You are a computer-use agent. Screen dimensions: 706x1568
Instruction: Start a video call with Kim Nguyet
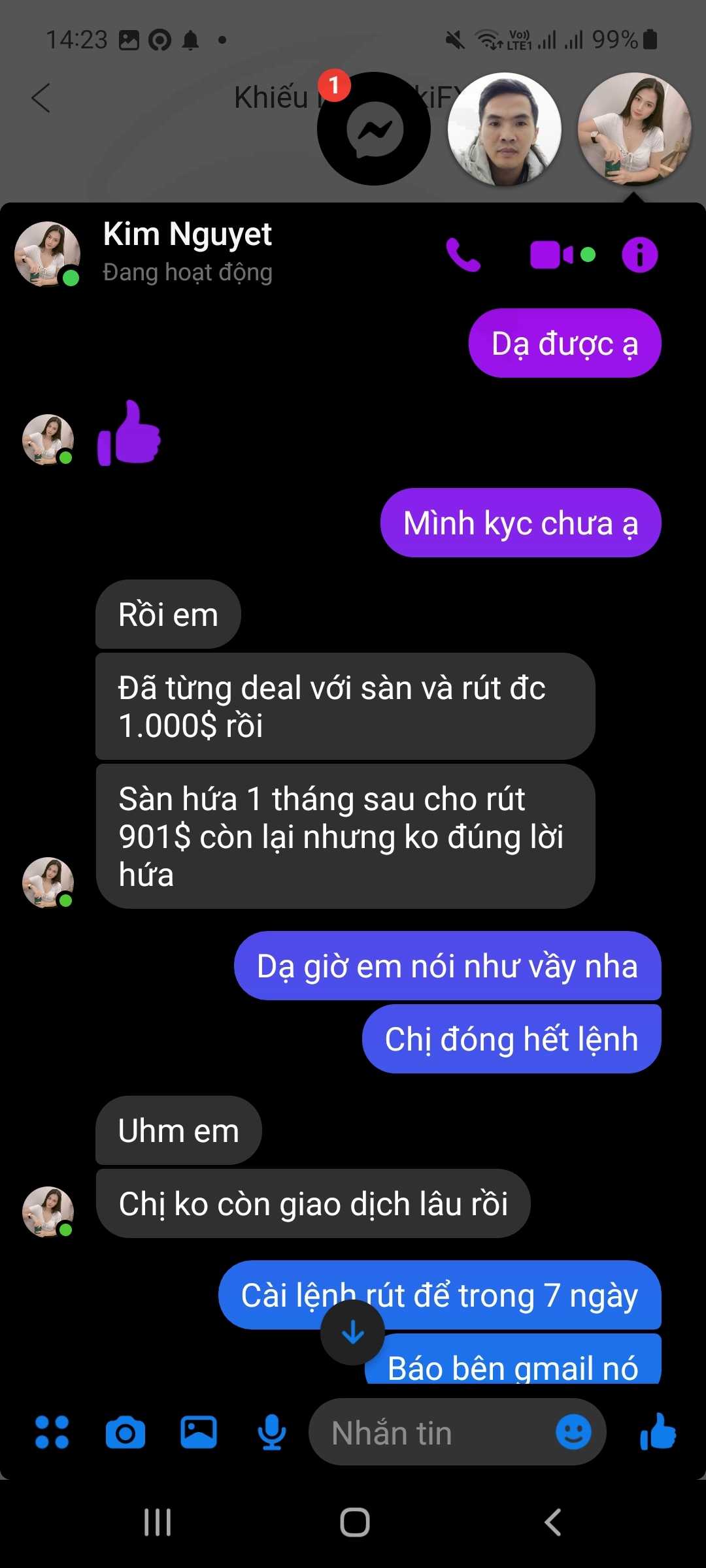[x=552, y=255]
